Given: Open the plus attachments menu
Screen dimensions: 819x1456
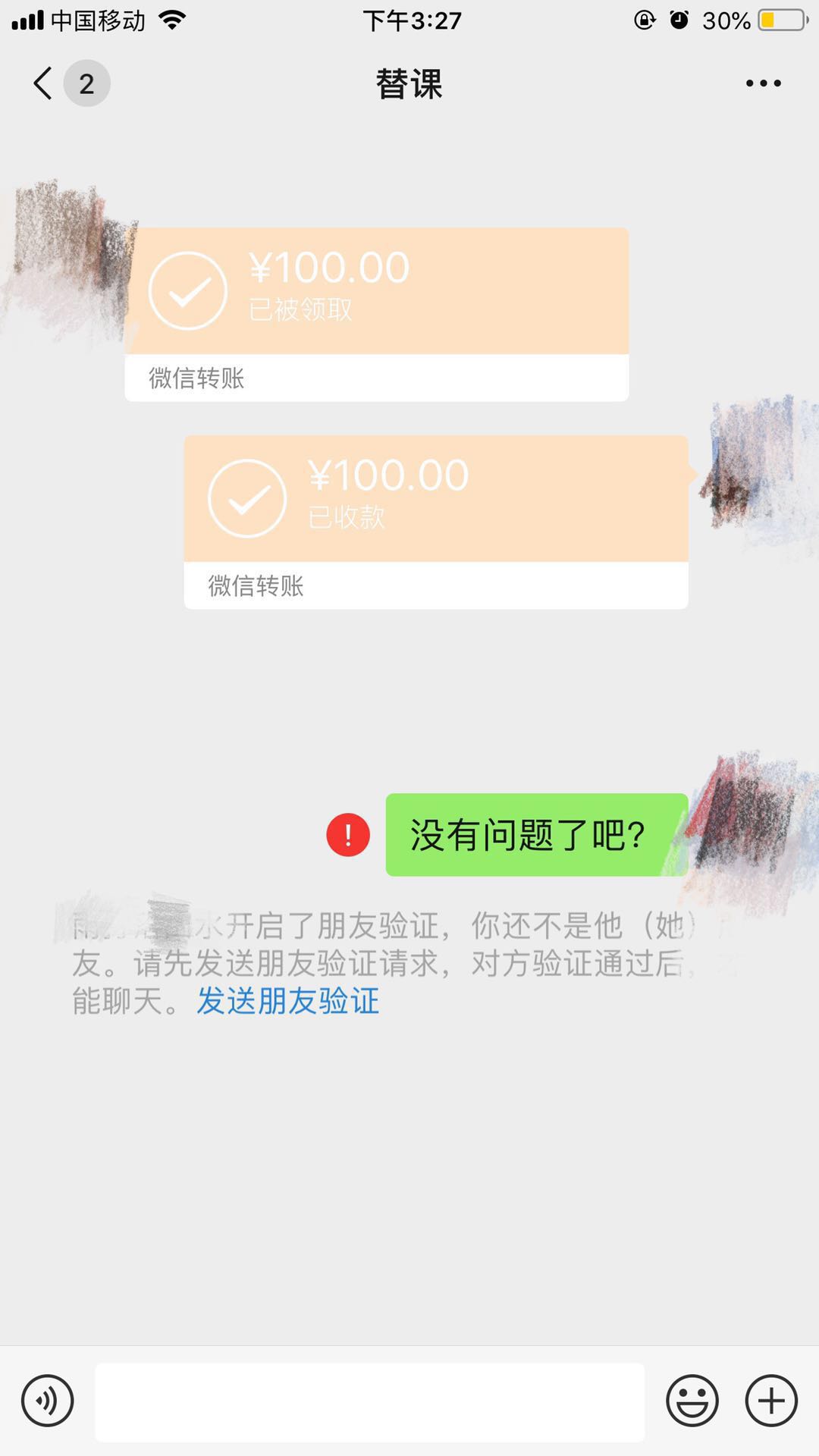Looking at the screenshot, I should [771, 1401].
